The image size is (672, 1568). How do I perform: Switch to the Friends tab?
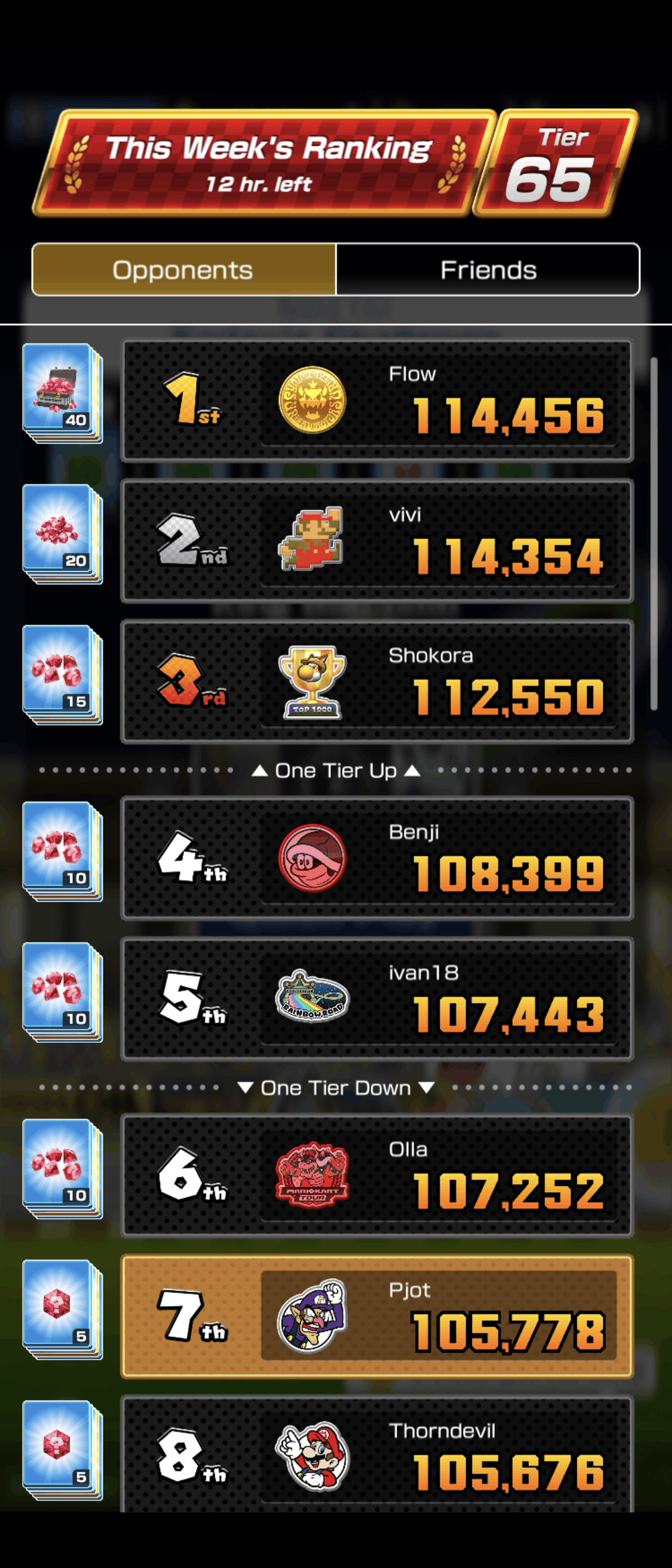(x=488, y=270)
